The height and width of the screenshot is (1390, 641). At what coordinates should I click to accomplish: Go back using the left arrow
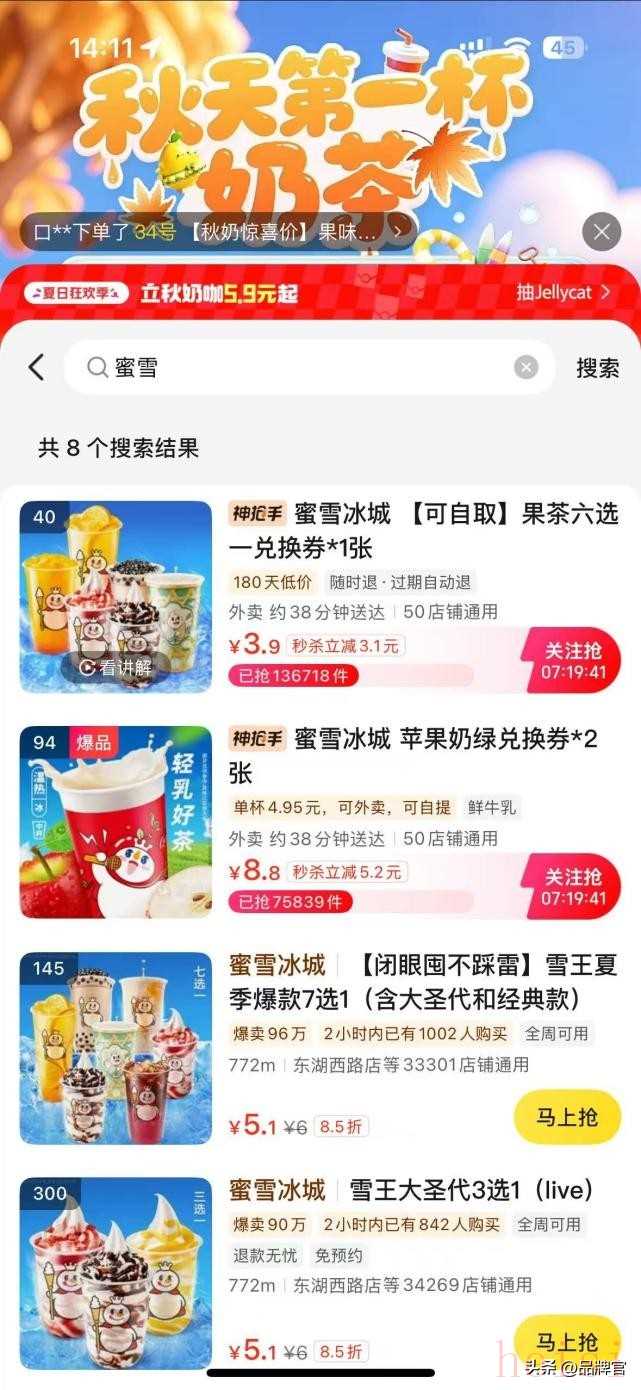[37, 368]
